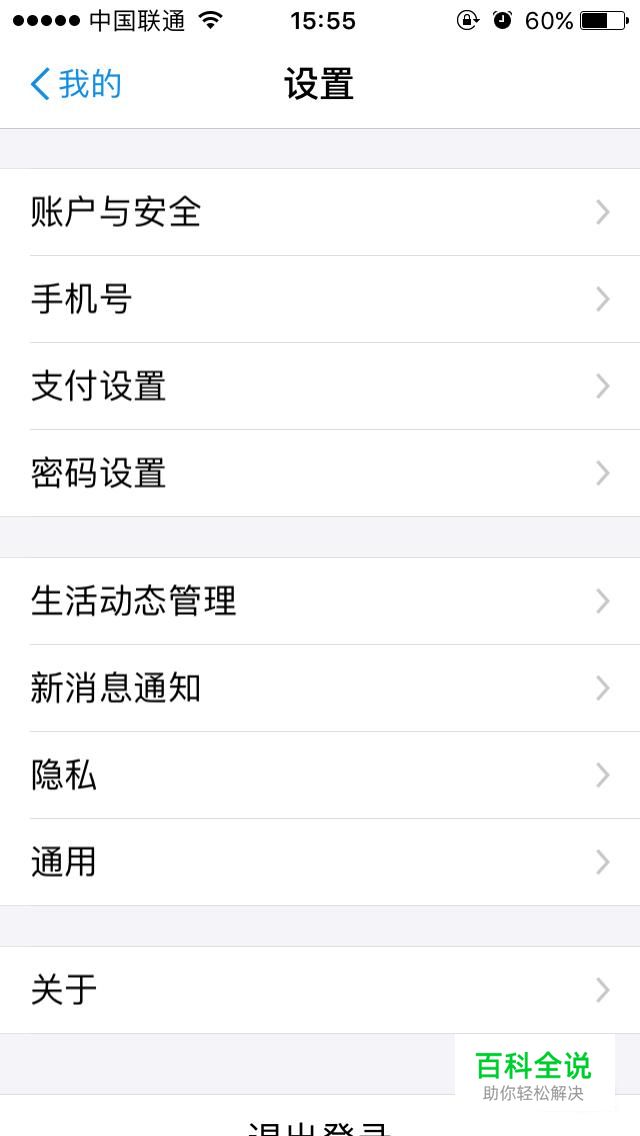Open the 手机号 row
The height and width of the screenshot is (1136, 640).
(x=320, y=299)
